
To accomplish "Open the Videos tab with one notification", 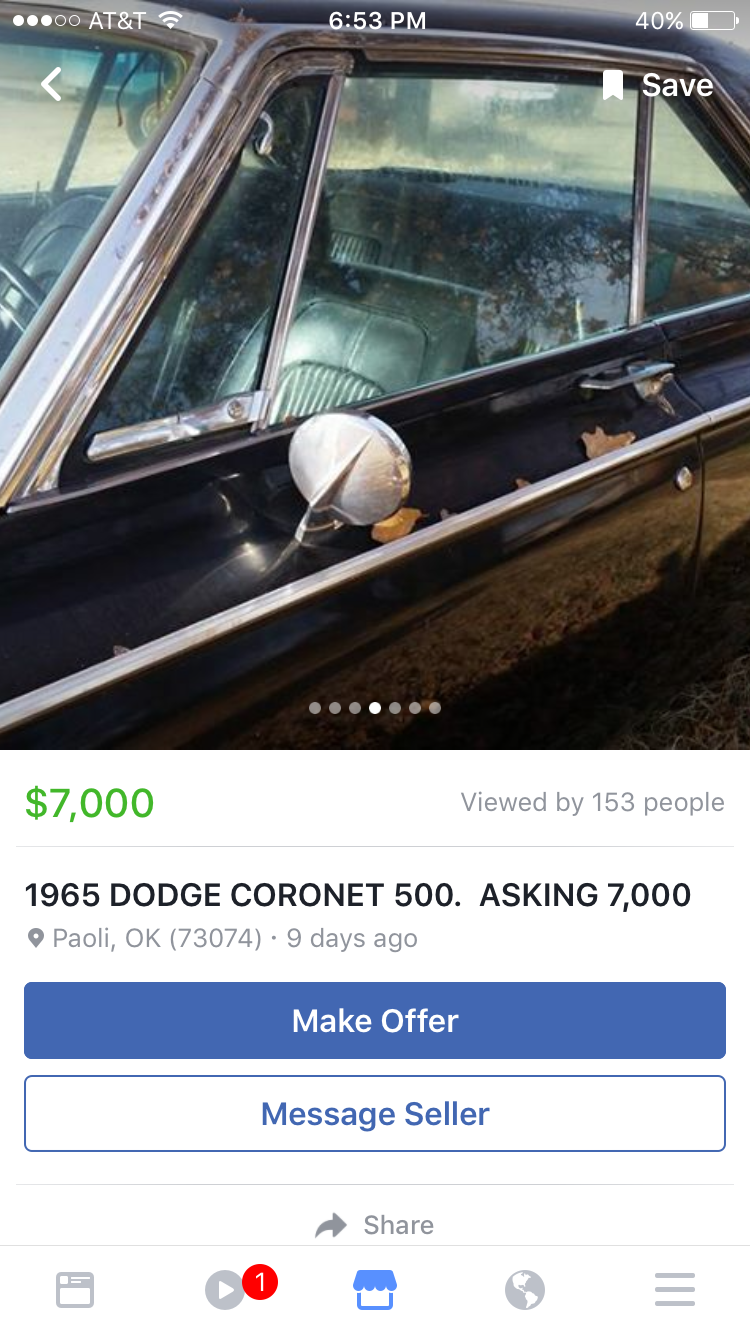I will click(226, 1290).
